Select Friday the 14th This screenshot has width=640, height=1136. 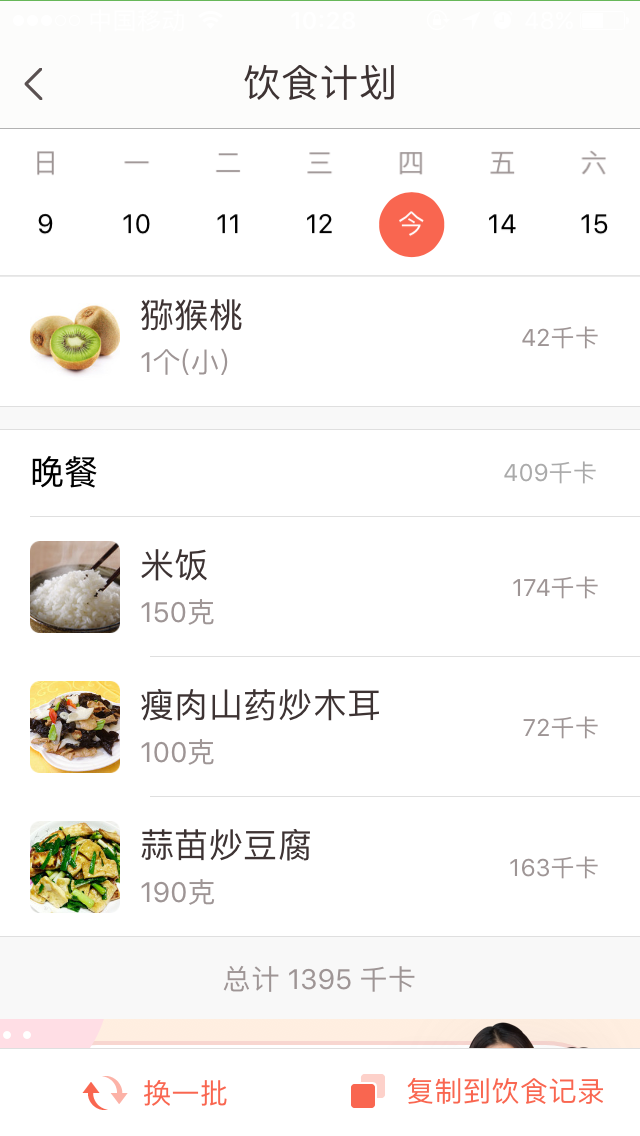point(502,224)
